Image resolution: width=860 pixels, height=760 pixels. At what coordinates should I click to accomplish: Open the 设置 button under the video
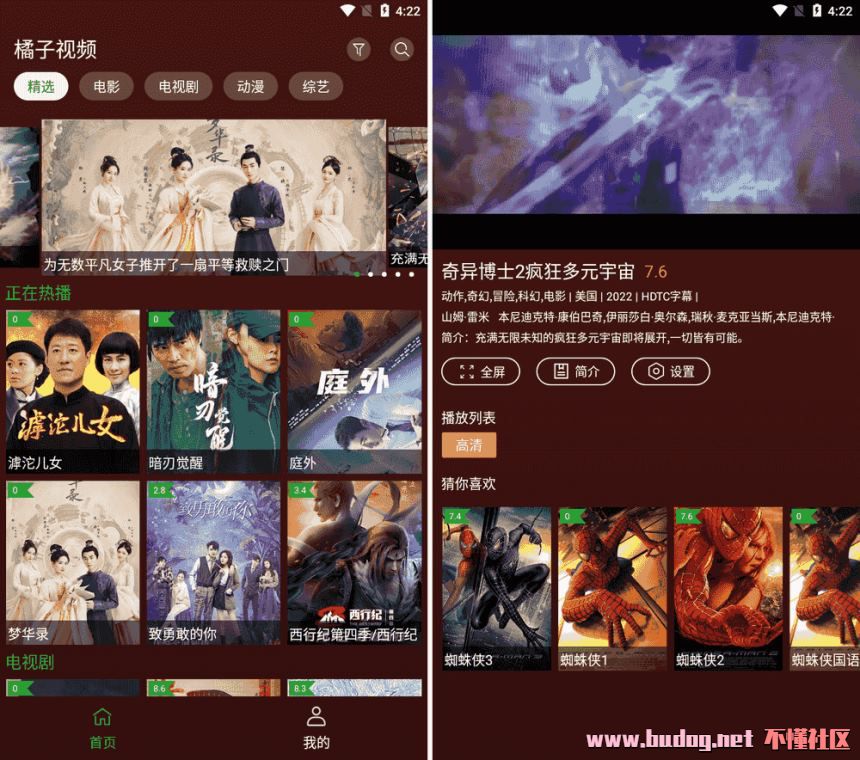670,371
